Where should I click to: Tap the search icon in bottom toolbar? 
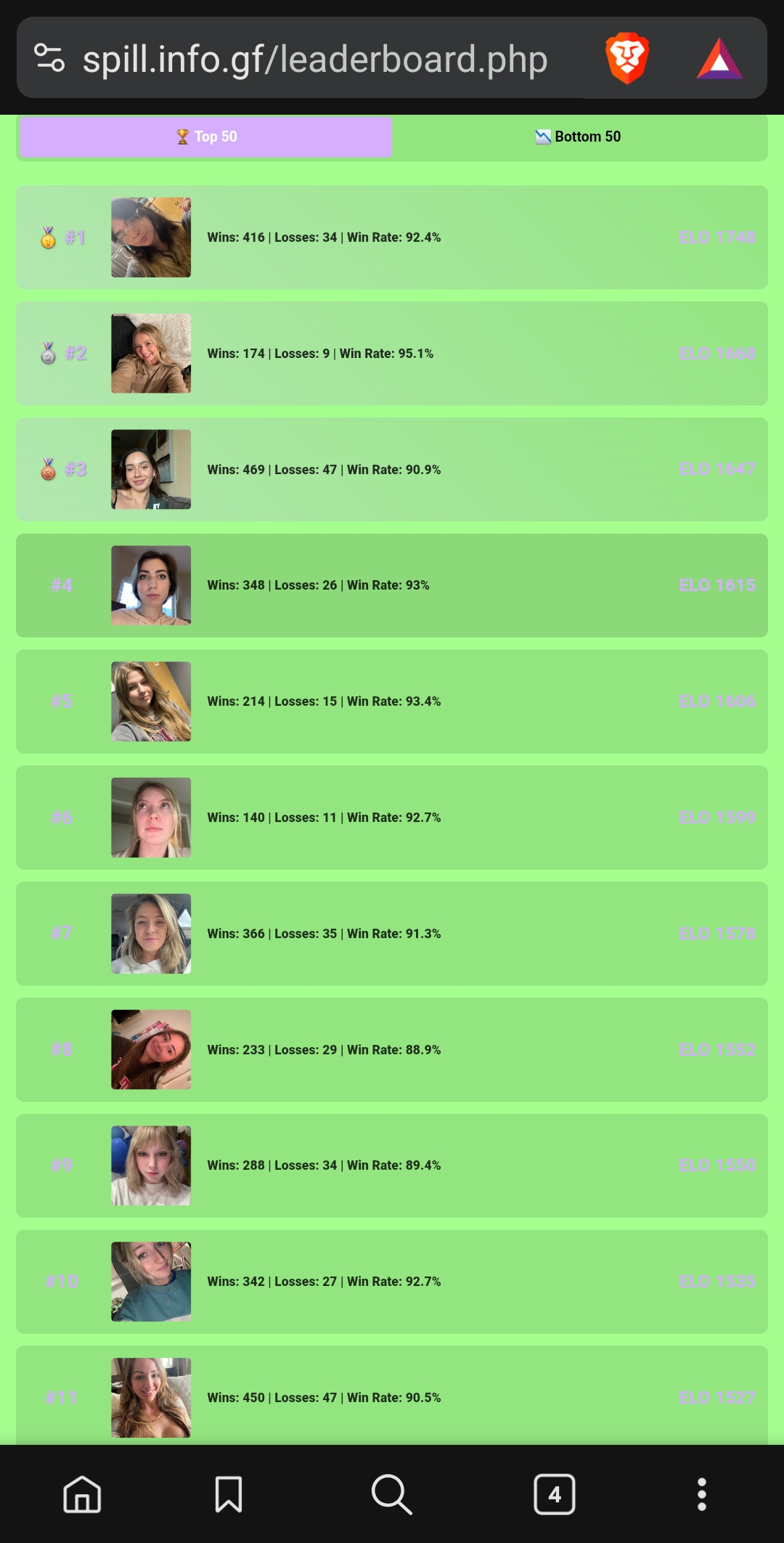pos(391,1494)
